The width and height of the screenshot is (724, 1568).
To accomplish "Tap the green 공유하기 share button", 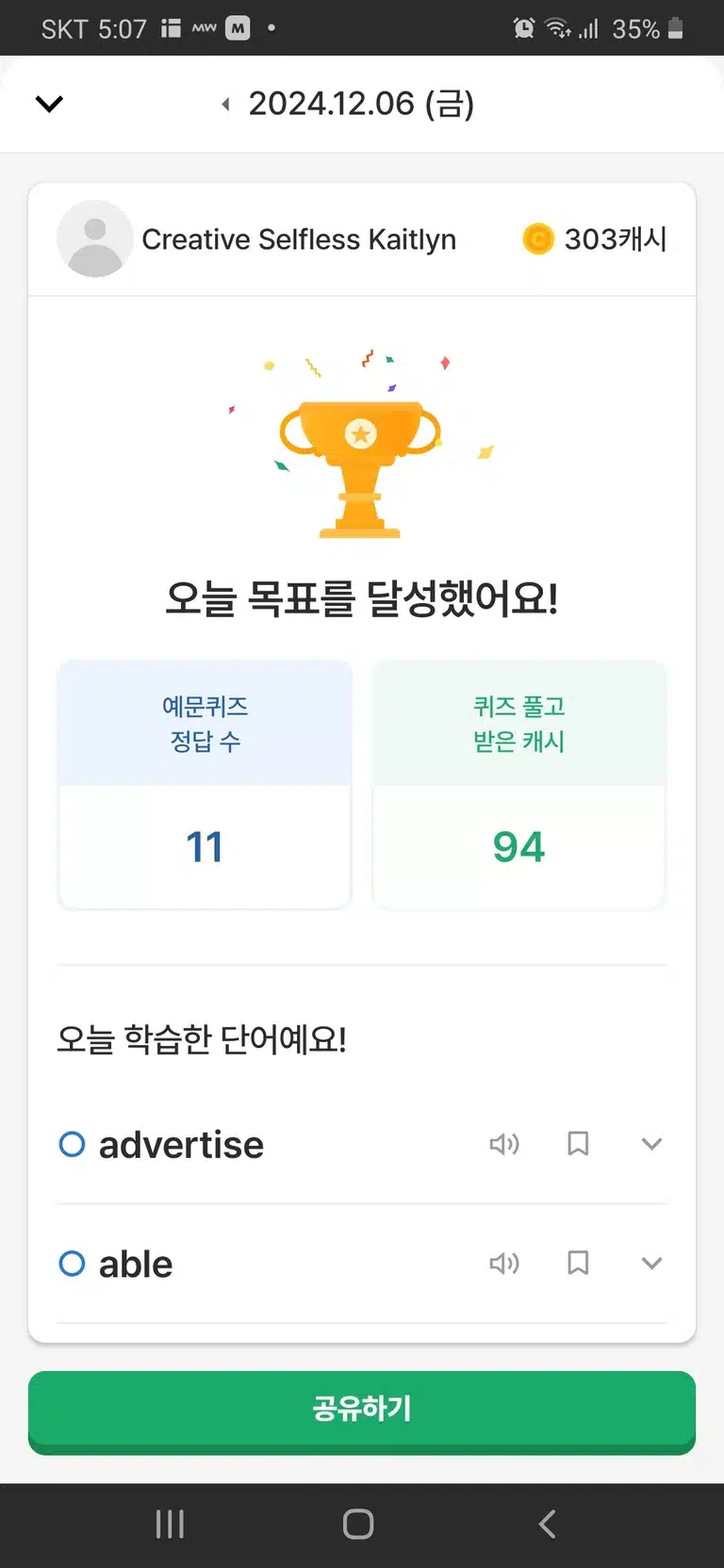I will 362,1411.
